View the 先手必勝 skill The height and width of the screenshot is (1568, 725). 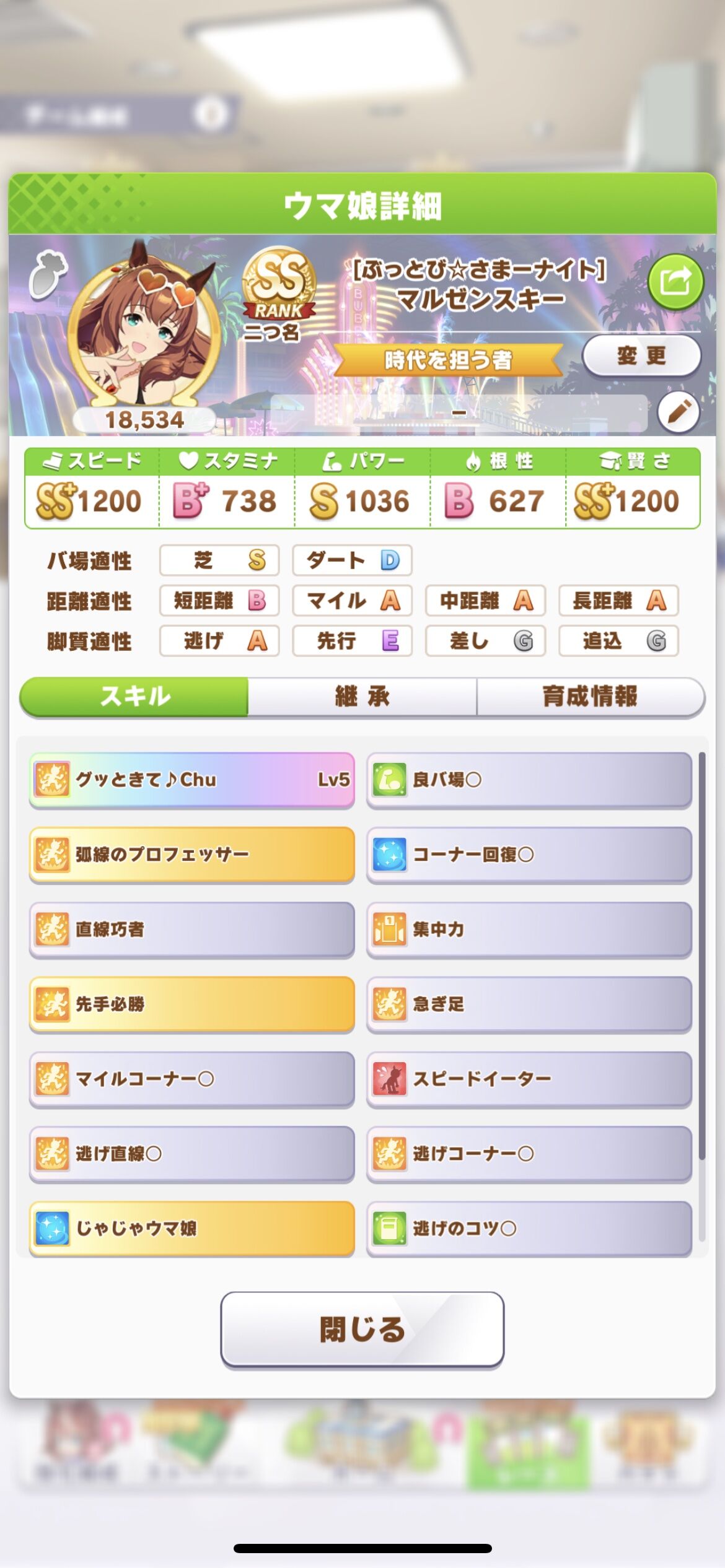pos(192,1004)
